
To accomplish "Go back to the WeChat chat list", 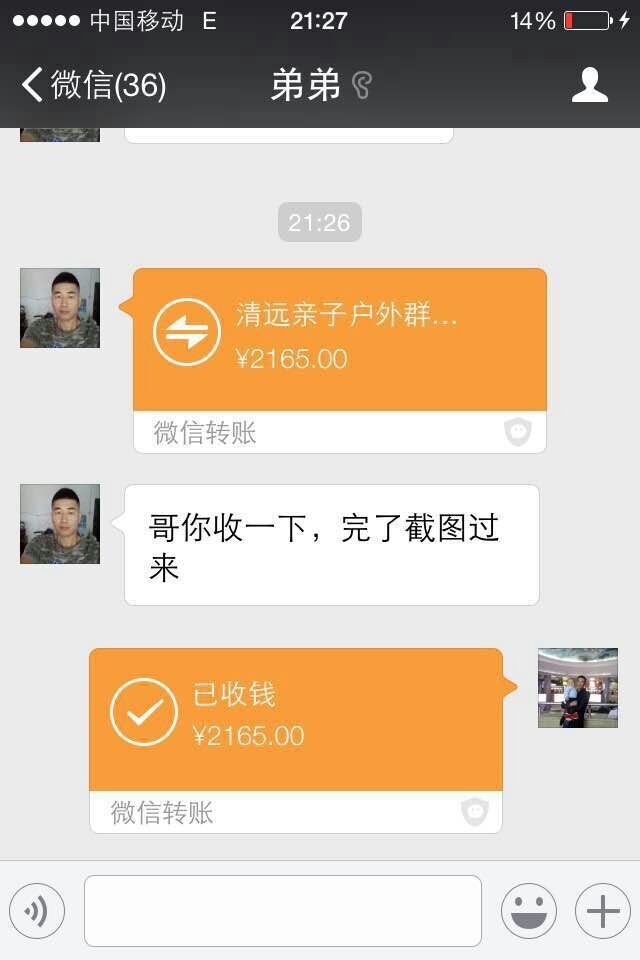I will (x=92, y=85).
